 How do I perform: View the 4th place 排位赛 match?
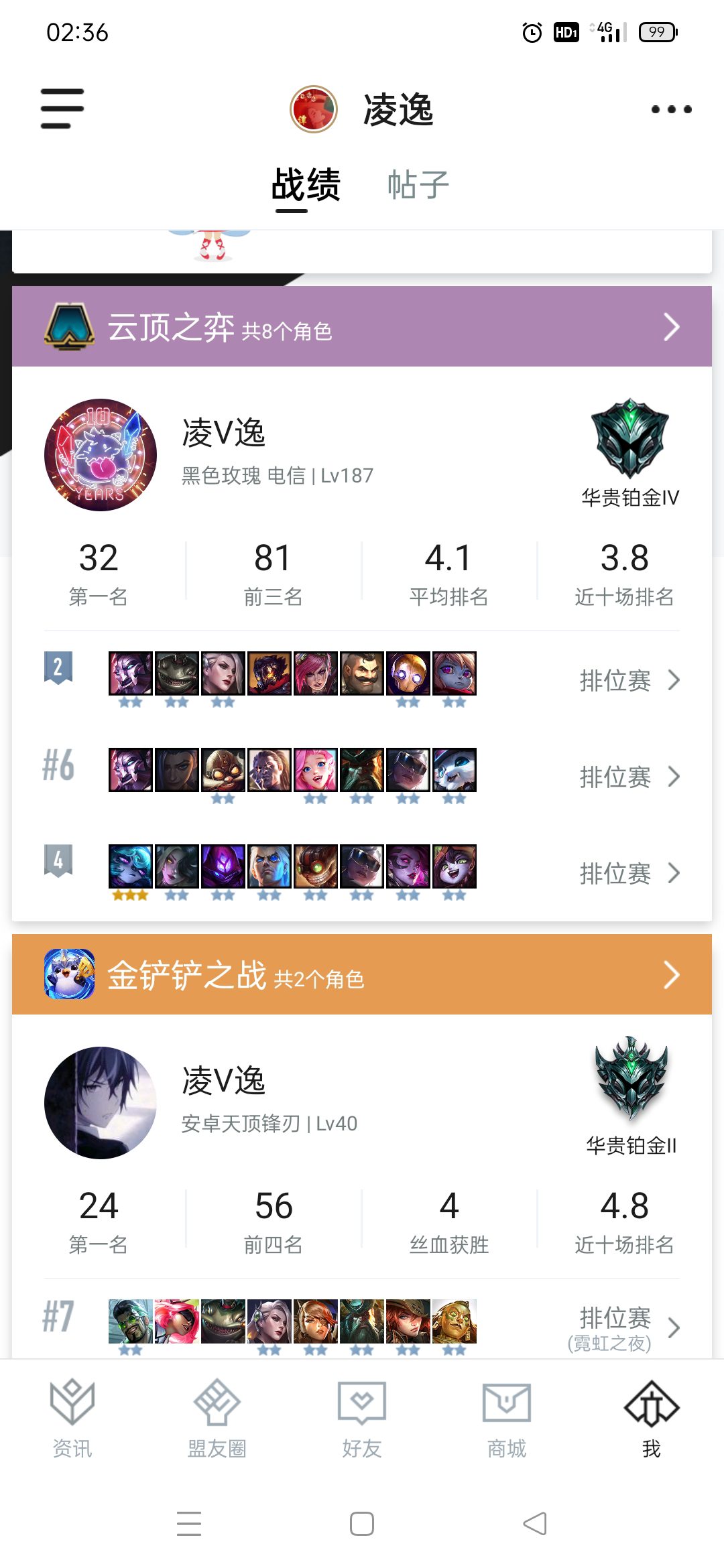629,874
